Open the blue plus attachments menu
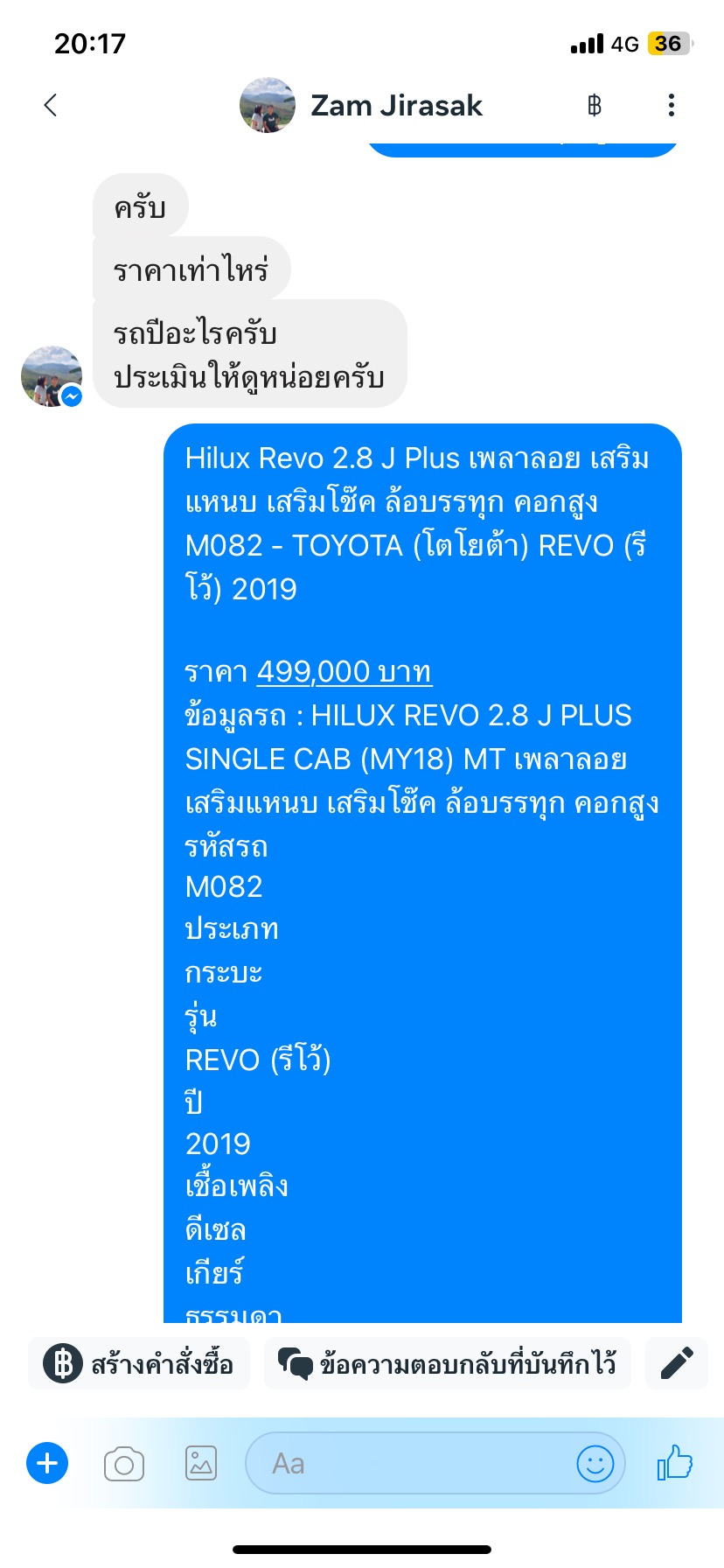 point(47,1463)
